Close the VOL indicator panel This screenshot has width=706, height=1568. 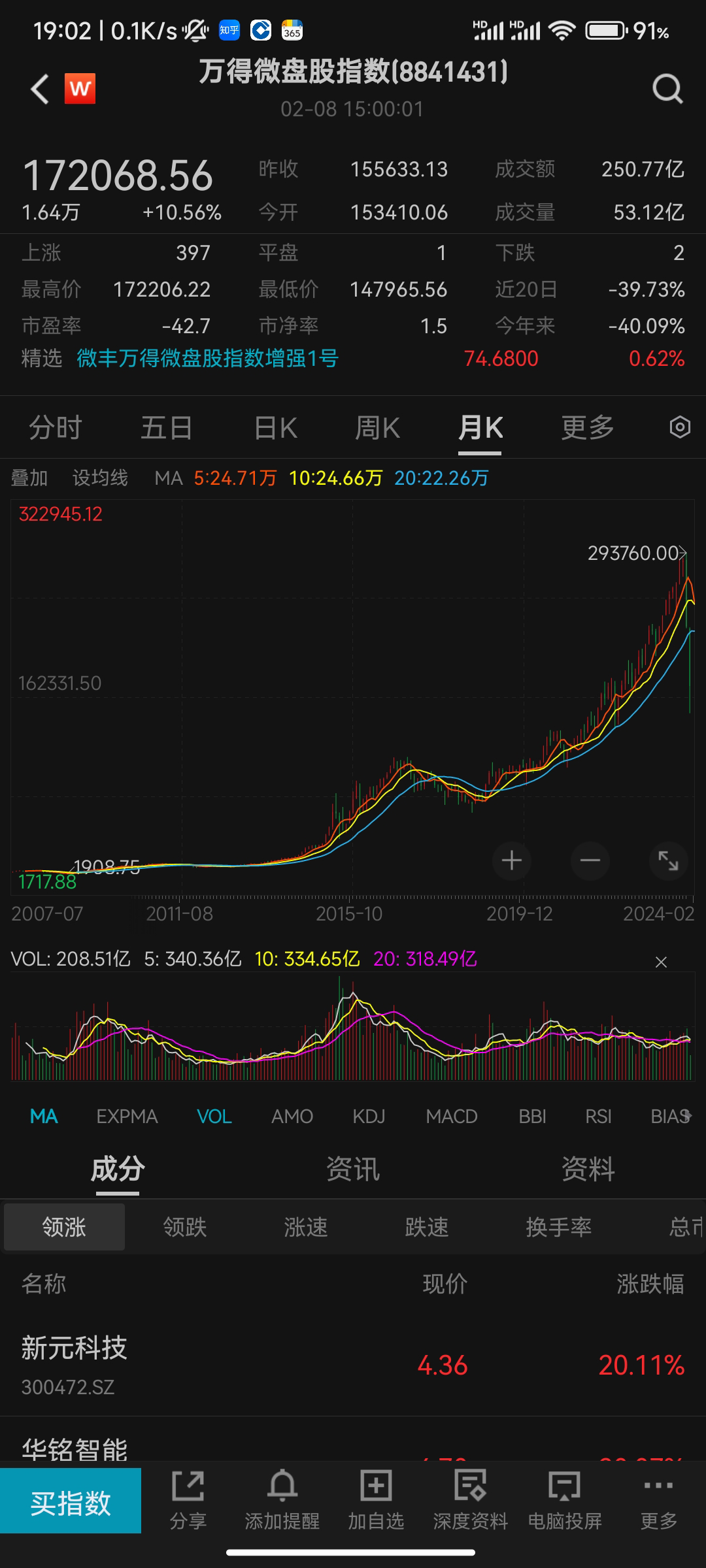[x=661, y=962]
